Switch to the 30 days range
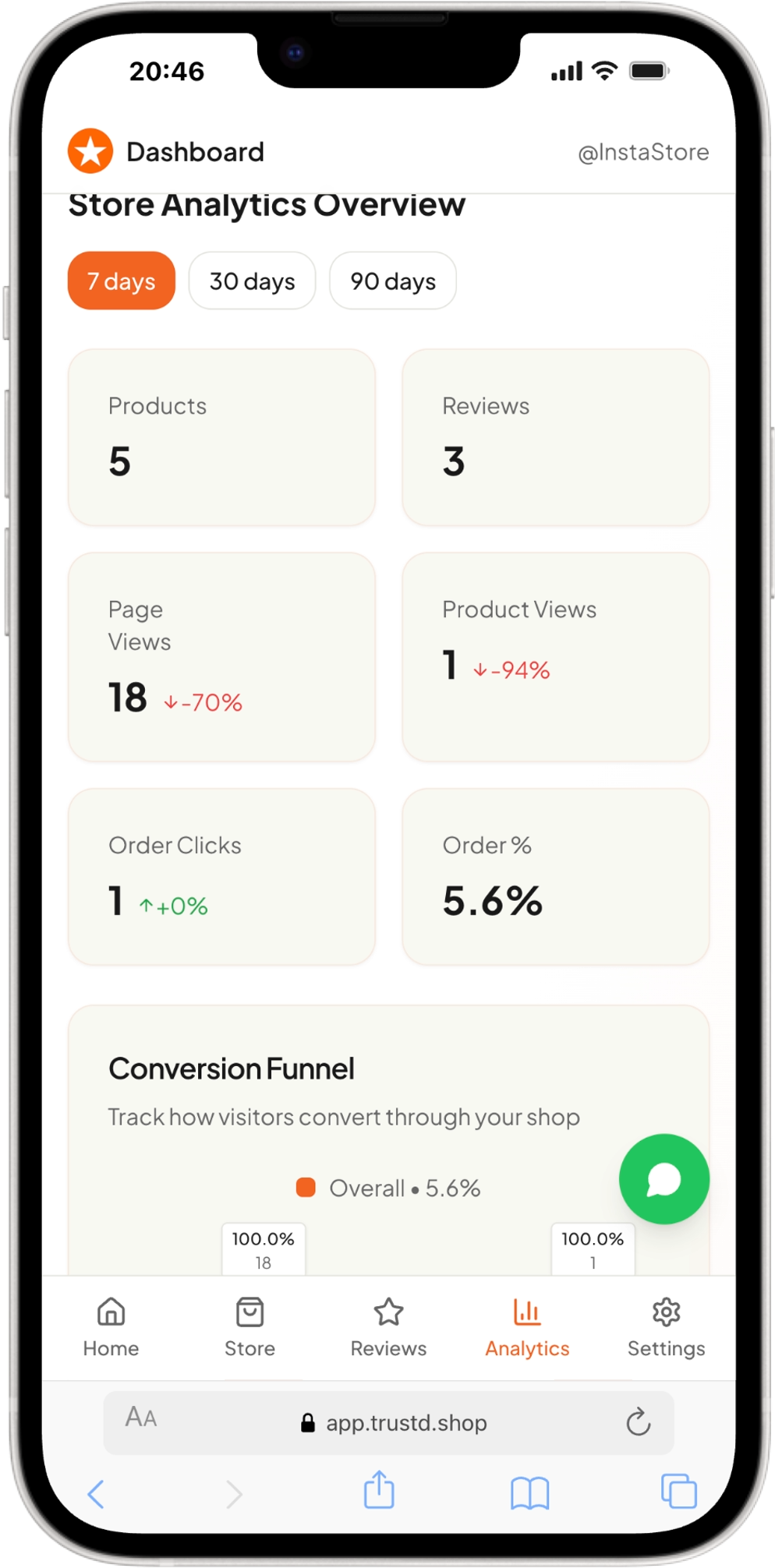The width and height of the screenshot is (775, 1568). pyautogui.click(x=252, y=281)
